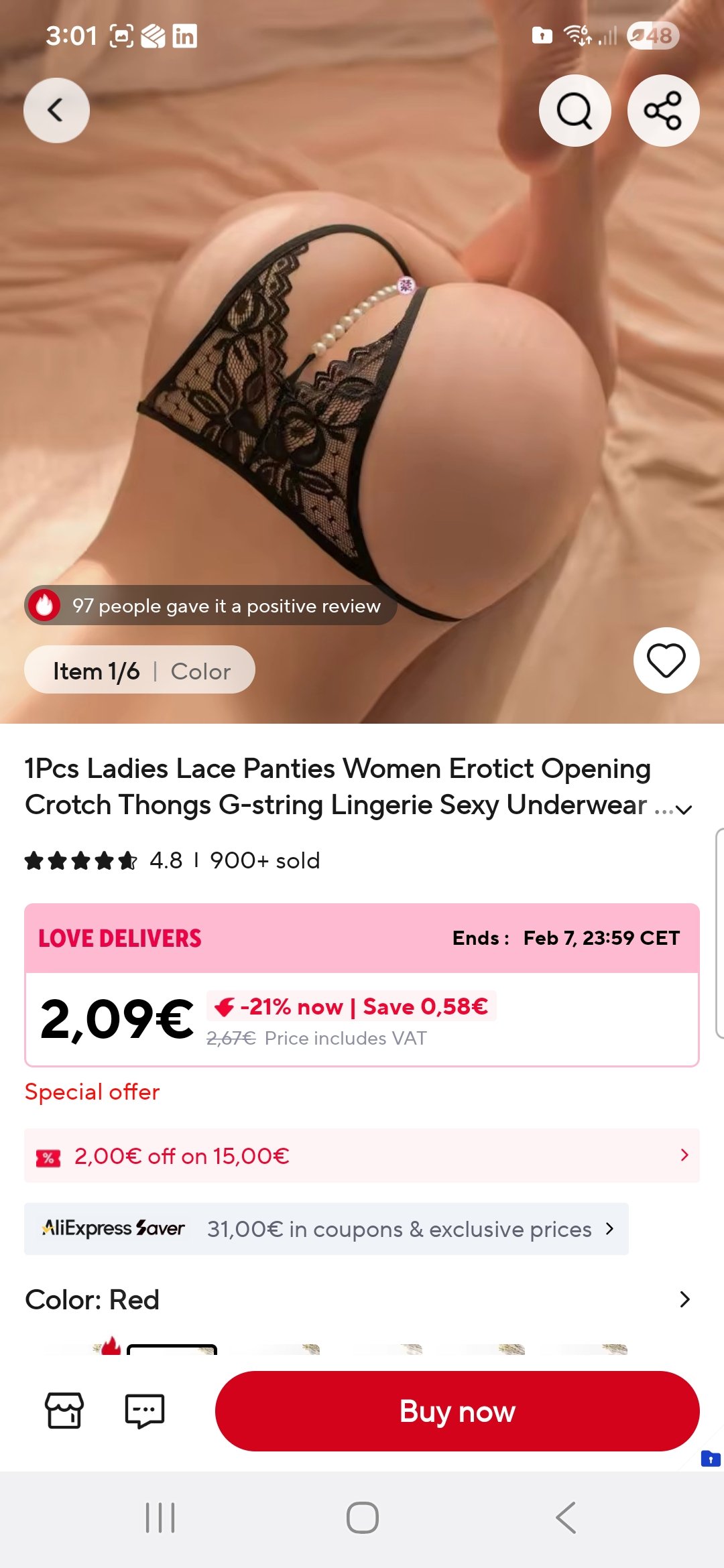Switch to the Color image section
This screenshot has height=1568, width=724.
[200, 671]
